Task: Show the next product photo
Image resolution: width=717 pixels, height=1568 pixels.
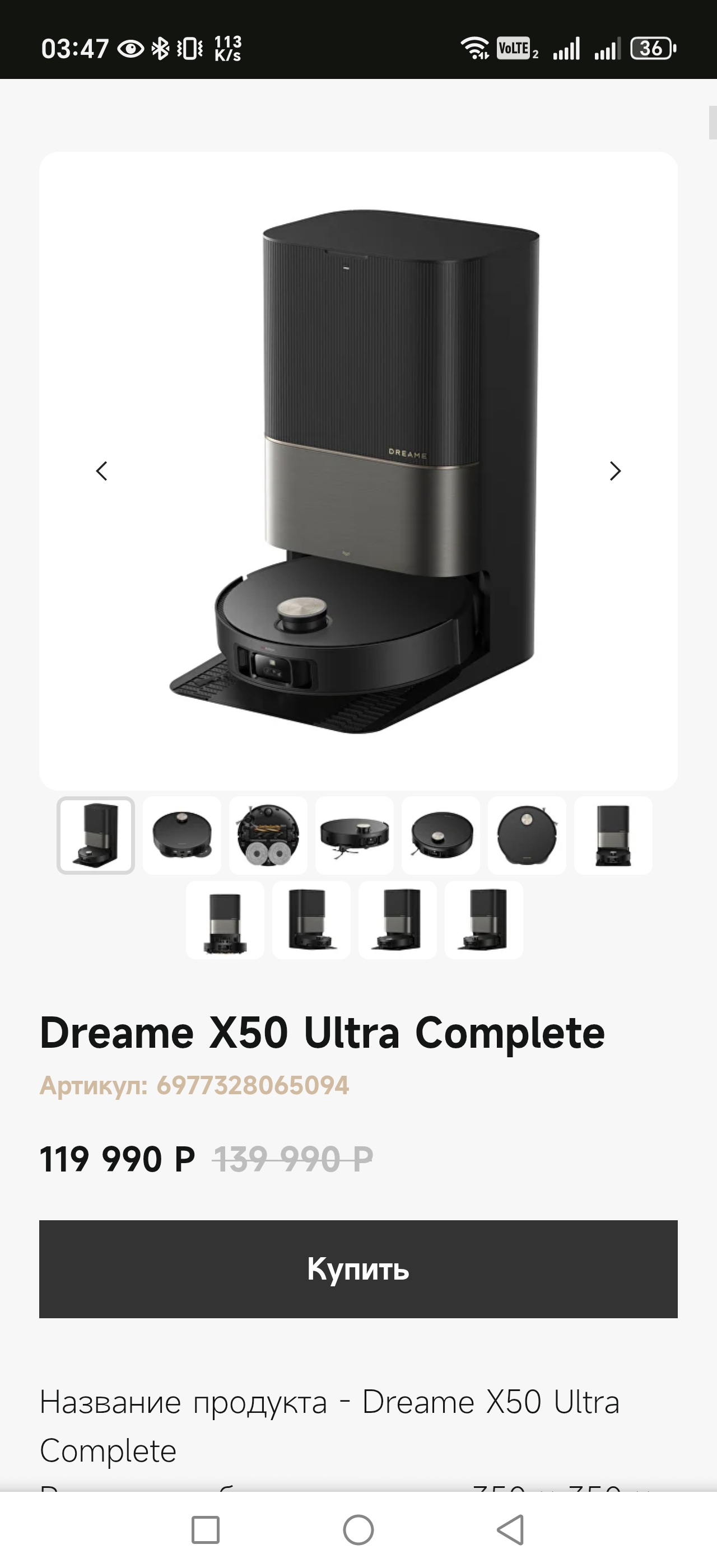Action: coord(614,471)
